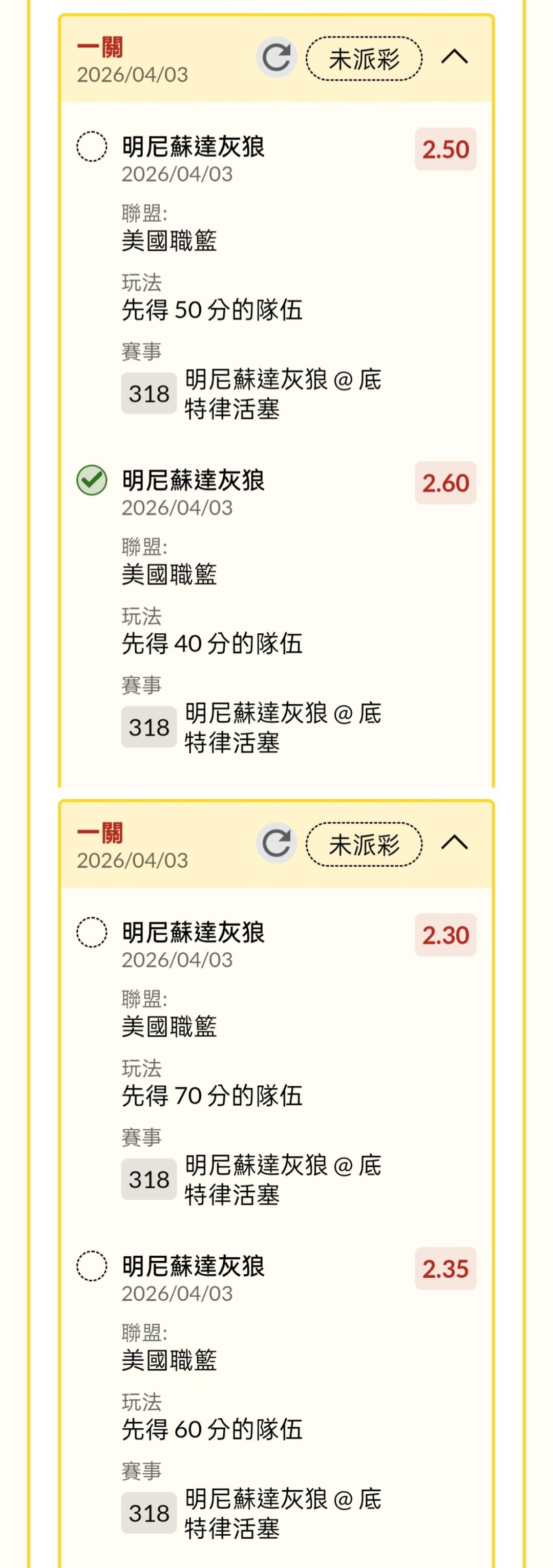Collapse the bet slip containing the 先得 70 分 bet
Screen dimensions: 553x1568
click(454, 844)
